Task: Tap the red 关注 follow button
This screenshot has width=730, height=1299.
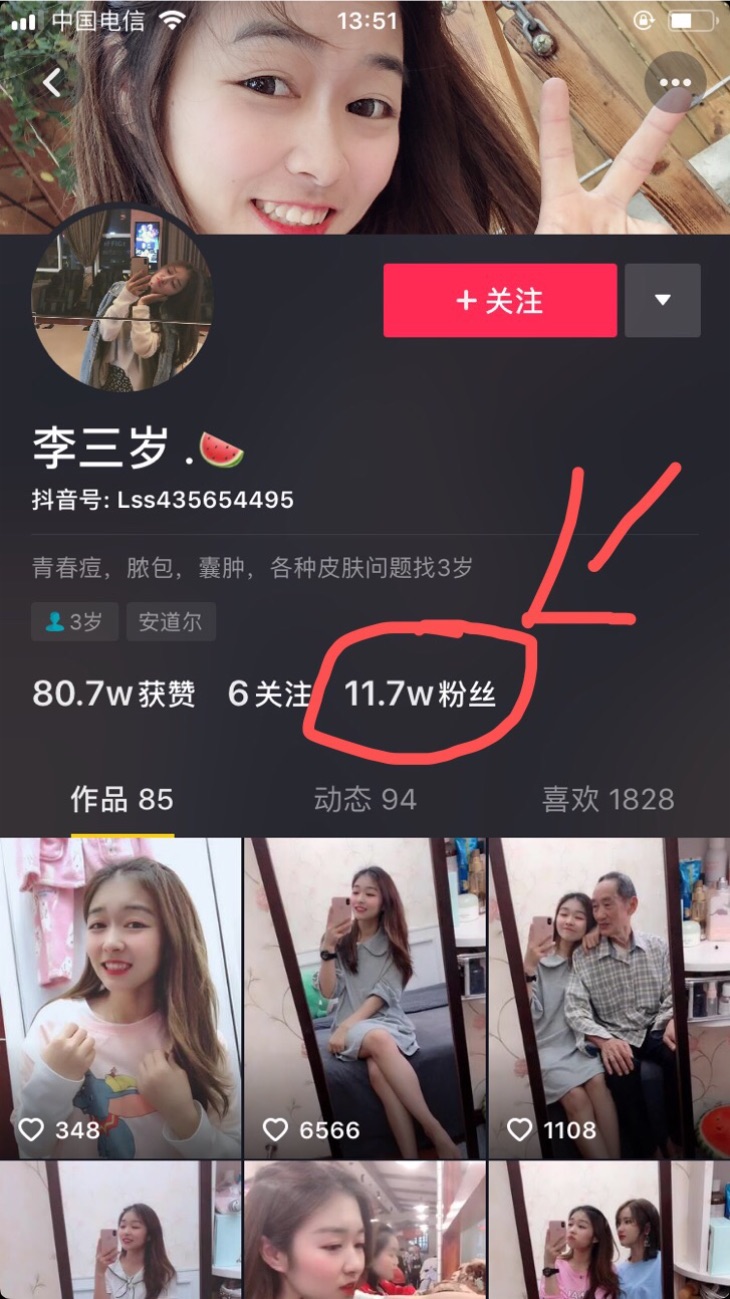Action: 499,300
